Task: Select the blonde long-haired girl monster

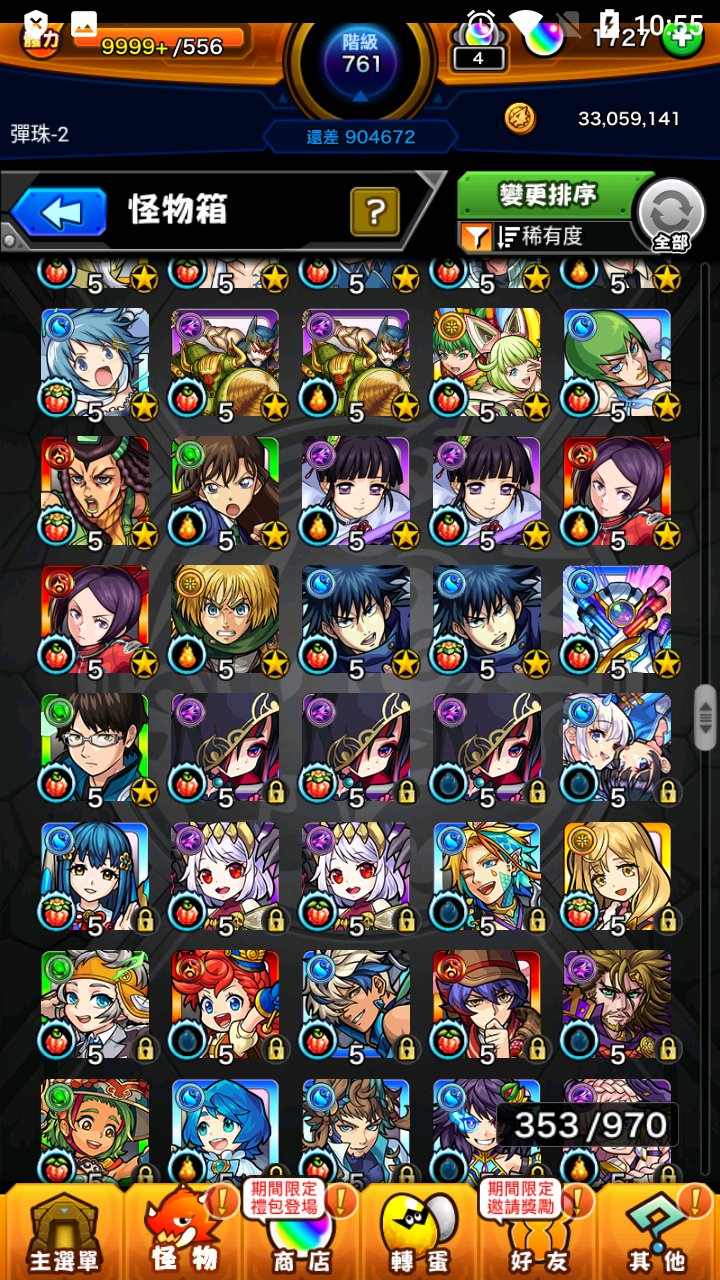Action: click(617, 876)
